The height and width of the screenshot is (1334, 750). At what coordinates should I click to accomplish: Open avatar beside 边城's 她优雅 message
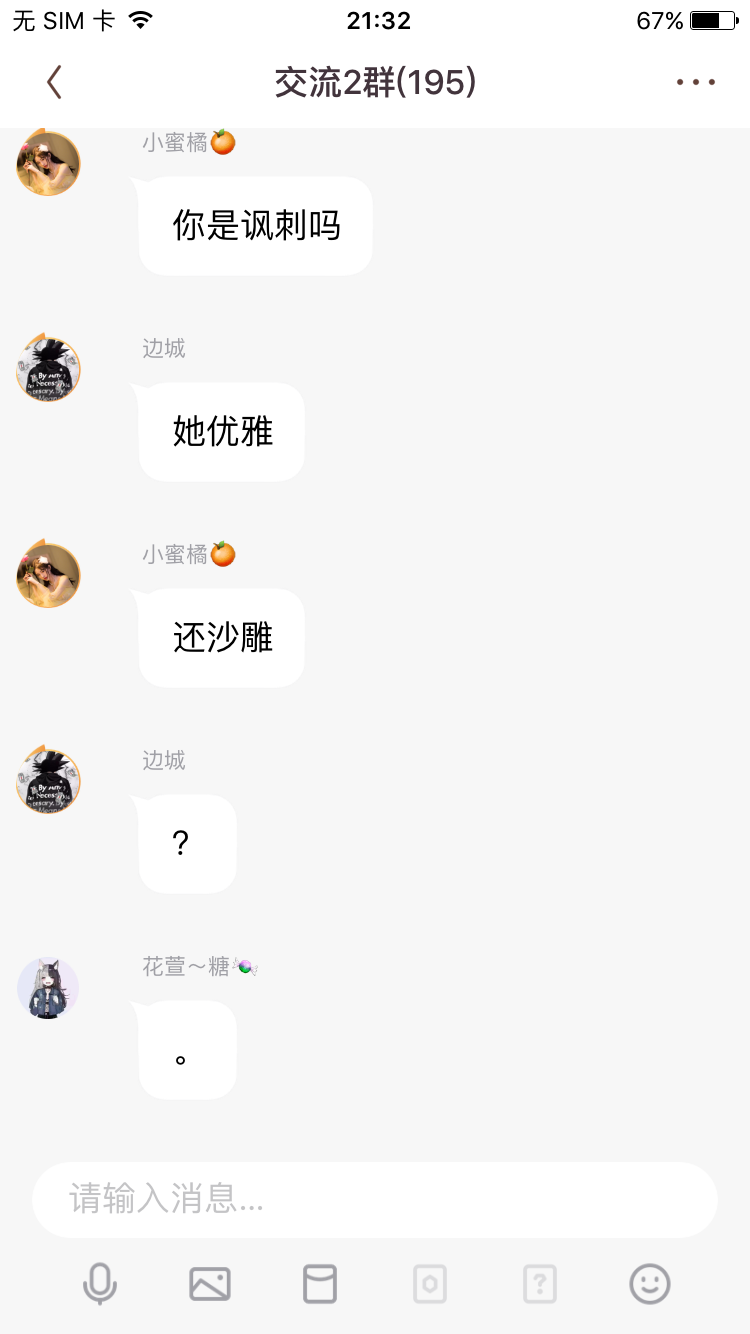pyautogui.click(x=48, y=370)
